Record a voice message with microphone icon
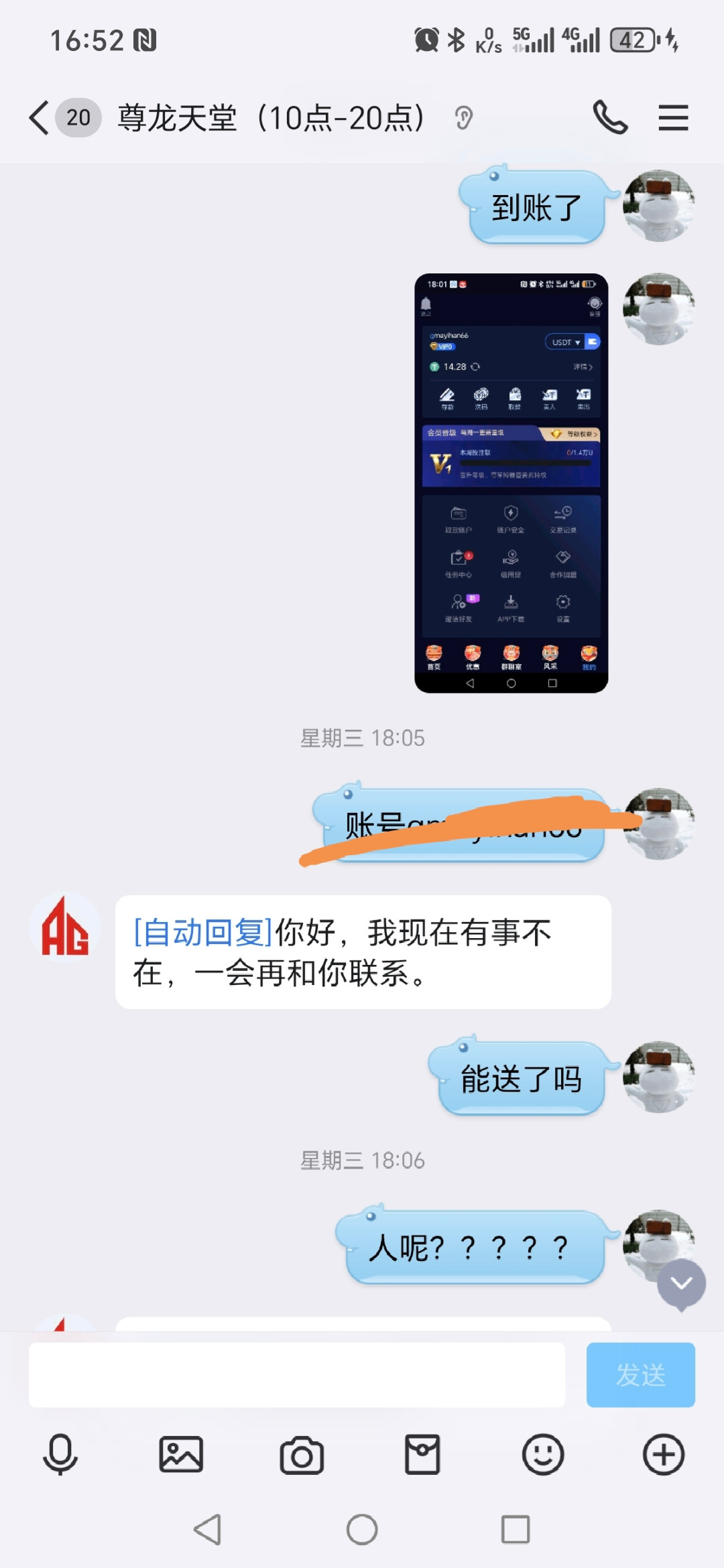This screenshot has height=1568, width=724. pyautogui.click(x=60, y=1454)
